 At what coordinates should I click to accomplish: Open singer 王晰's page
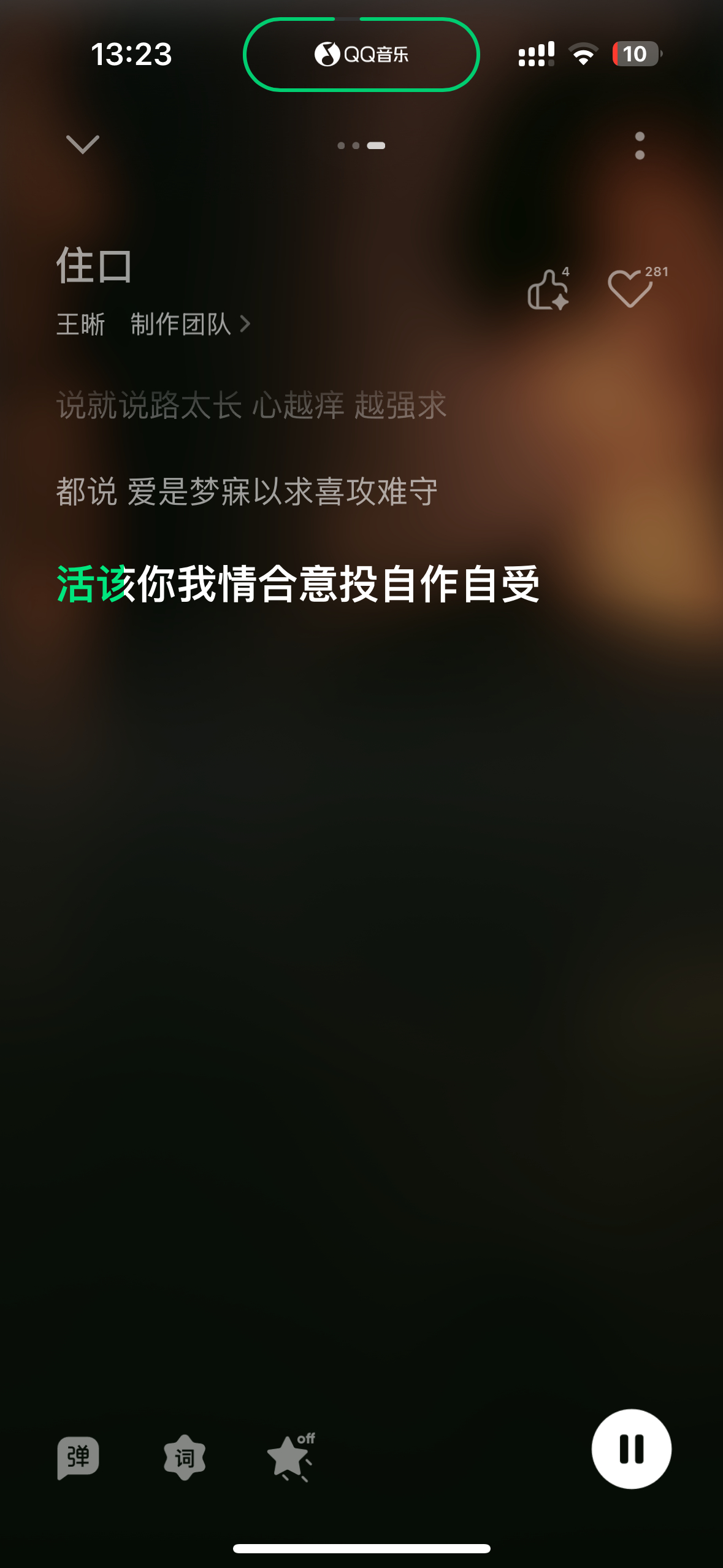[80, 324]
